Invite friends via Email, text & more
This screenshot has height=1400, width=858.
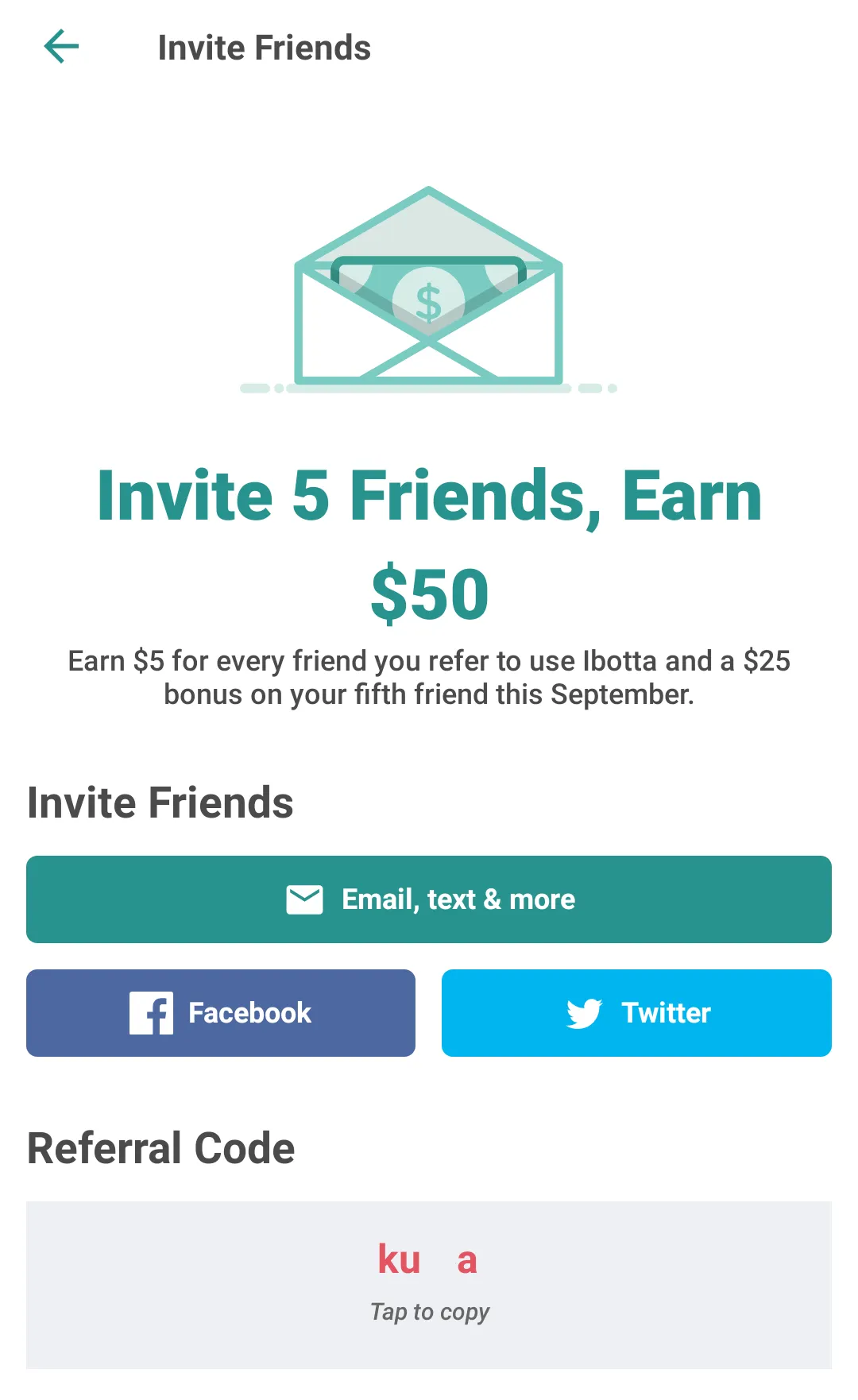pyautogui.click(x=429, y=899)
